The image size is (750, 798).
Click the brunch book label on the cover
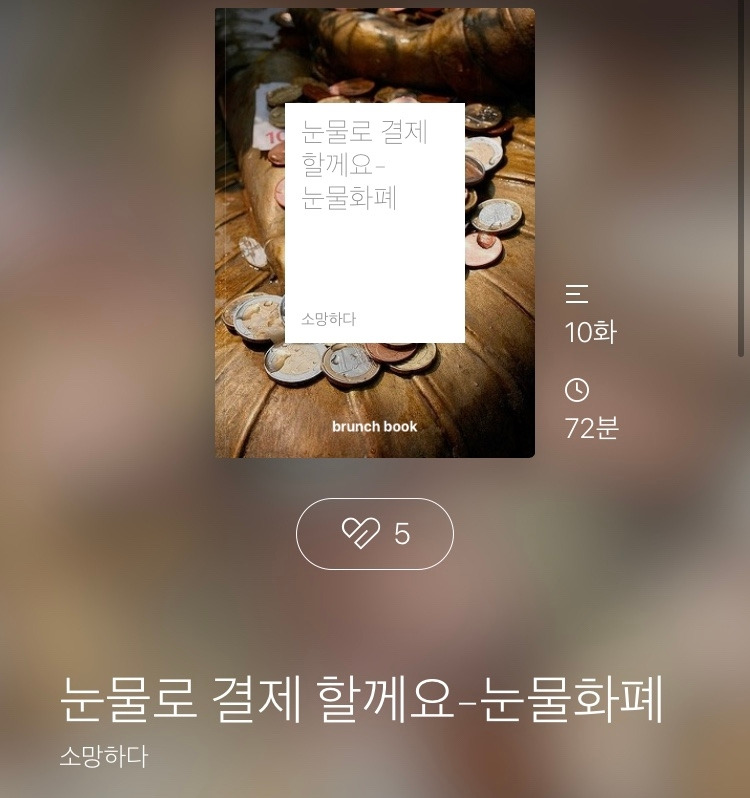click(374, 426)
